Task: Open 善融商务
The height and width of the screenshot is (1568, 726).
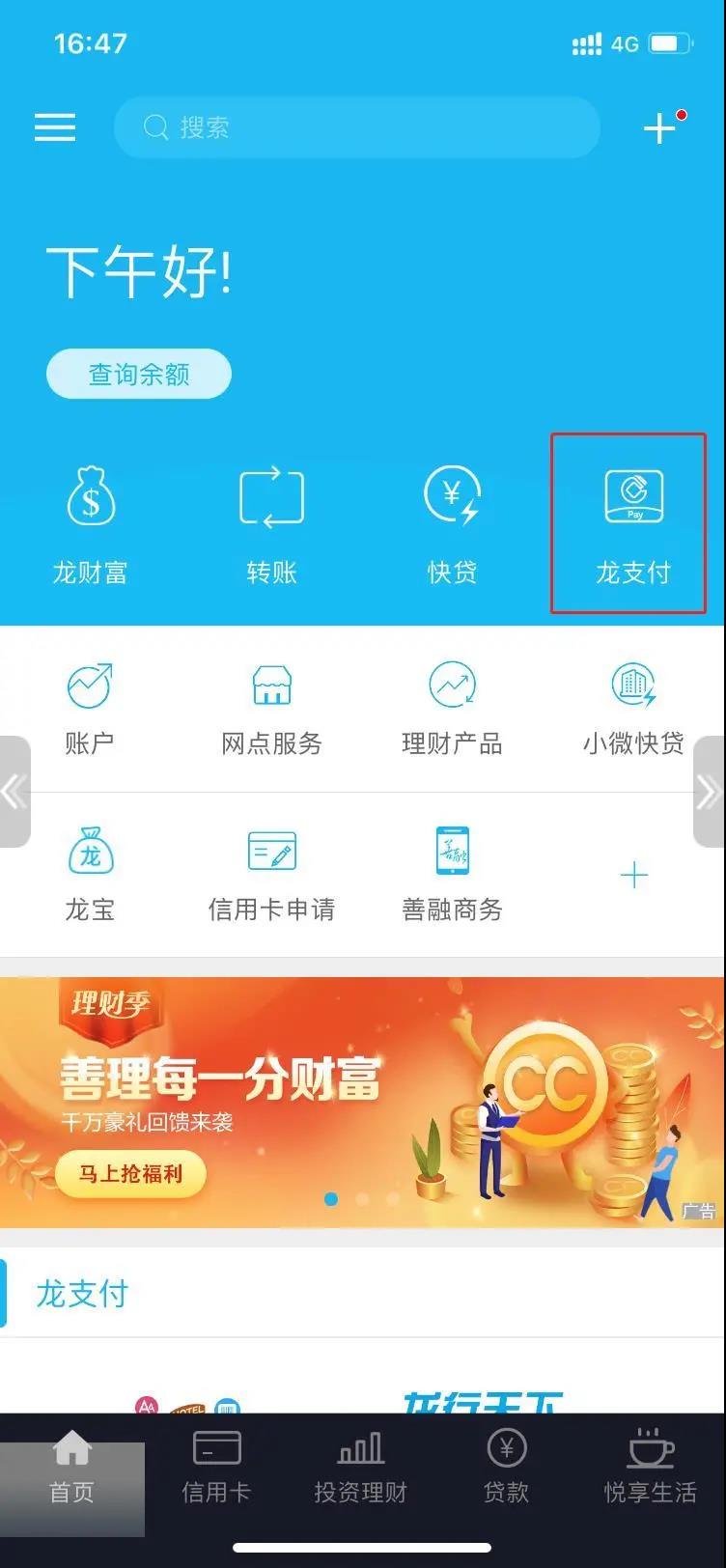Action: (x=452, y=874)
